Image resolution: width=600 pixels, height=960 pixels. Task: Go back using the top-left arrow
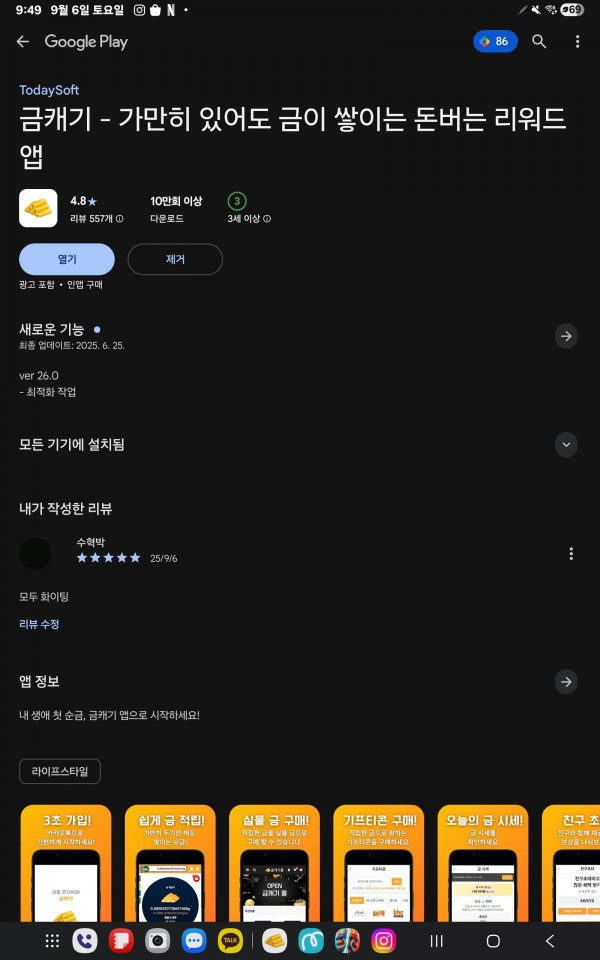point(23,41)
